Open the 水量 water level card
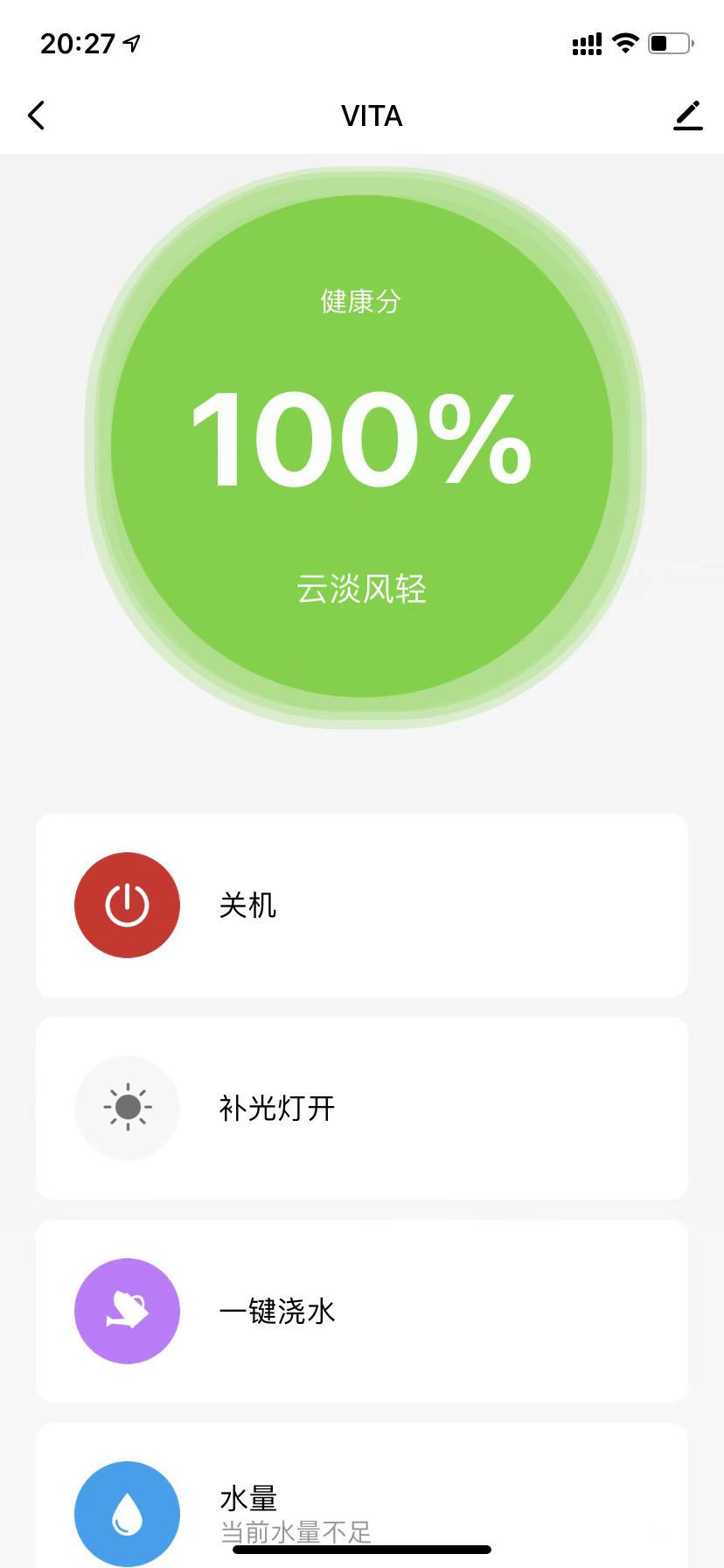This screenshot has height=1568, width=724. (362, 1495)
